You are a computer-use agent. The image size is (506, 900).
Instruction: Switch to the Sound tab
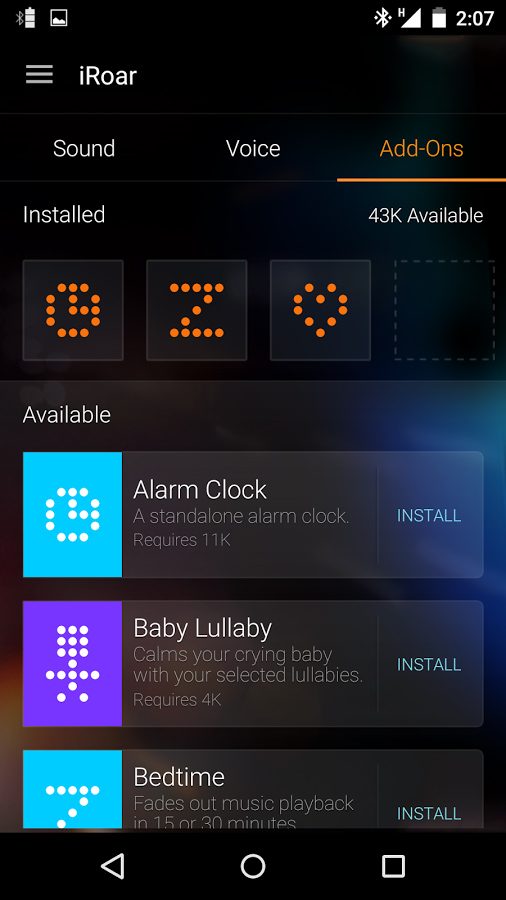(x=84, y=149)
